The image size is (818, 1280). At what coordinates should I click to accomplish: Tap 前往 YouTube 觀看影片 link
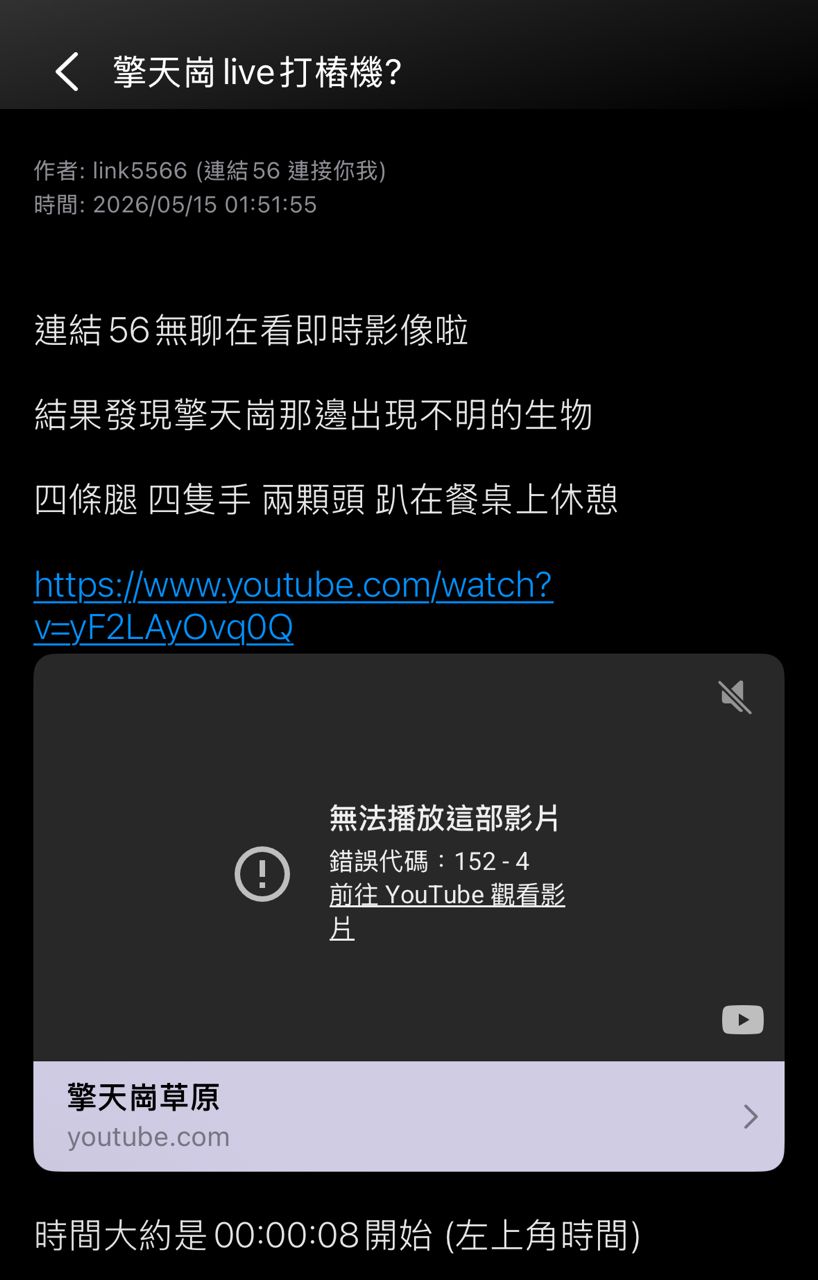click(447, 911)
